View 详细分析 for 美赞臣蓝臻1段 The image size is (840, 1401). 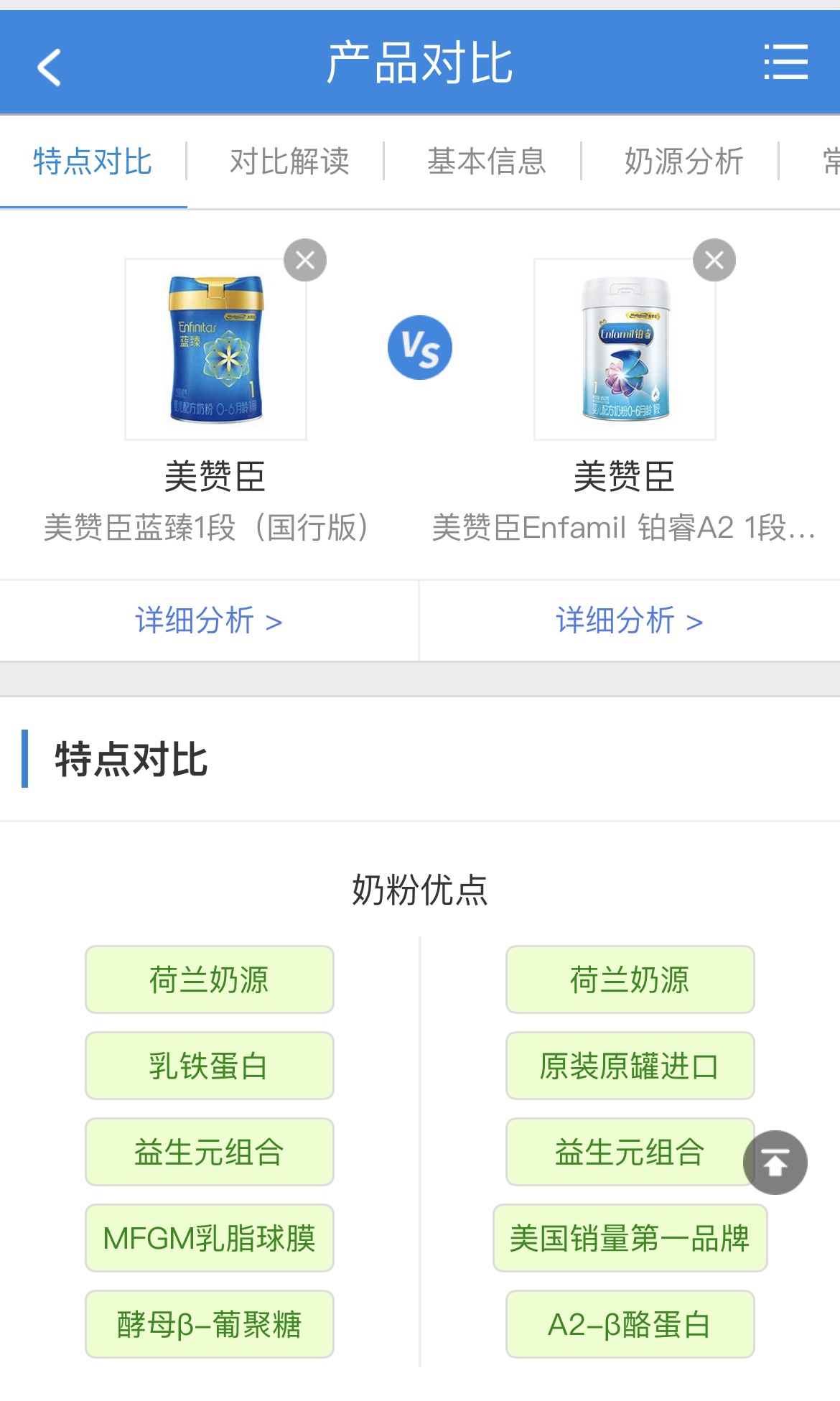(208, 620)
